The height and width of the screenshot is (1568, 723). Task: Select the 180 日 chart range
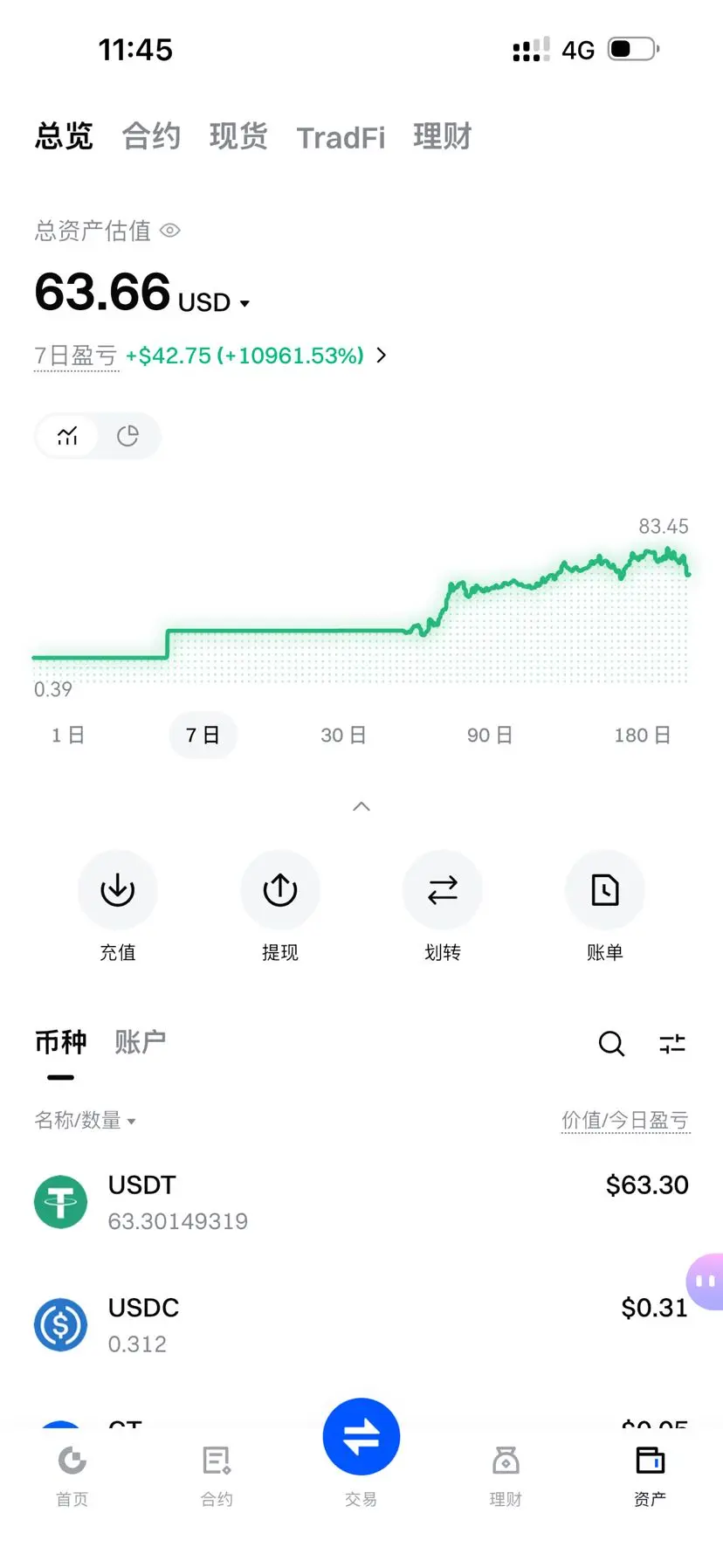click(x=642, y=735)
